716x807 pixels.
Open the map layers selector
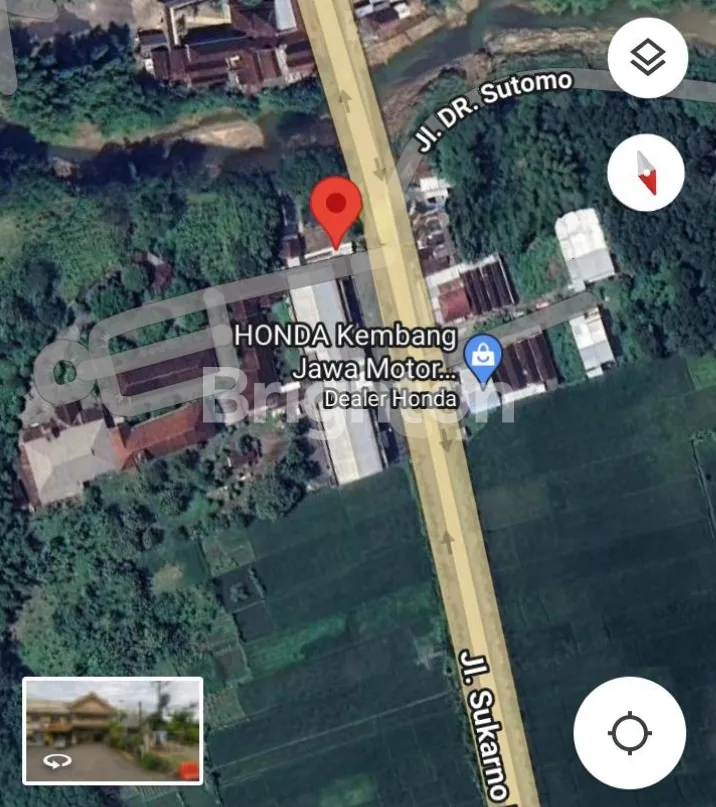647,58
